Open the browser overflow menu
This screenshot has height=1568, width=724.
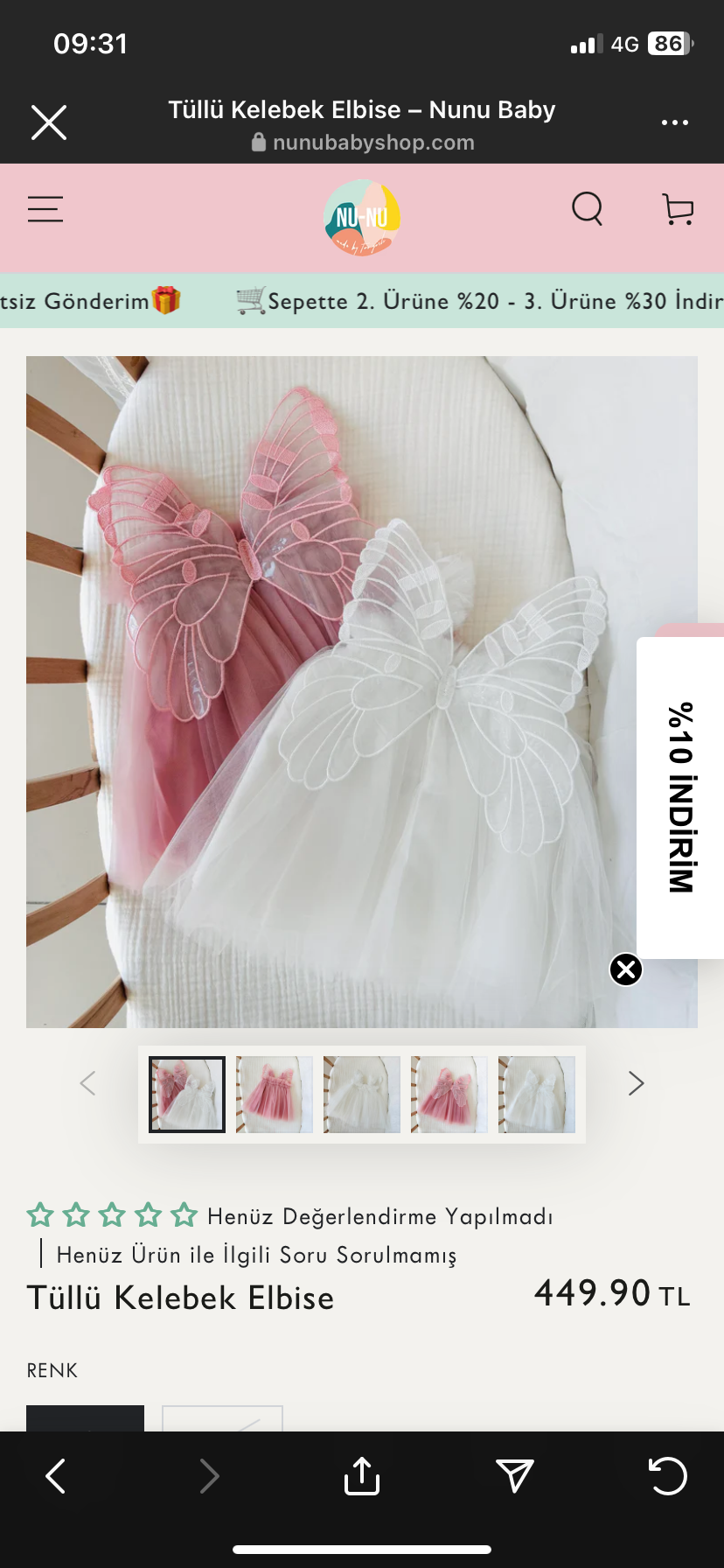click(674, 122)
